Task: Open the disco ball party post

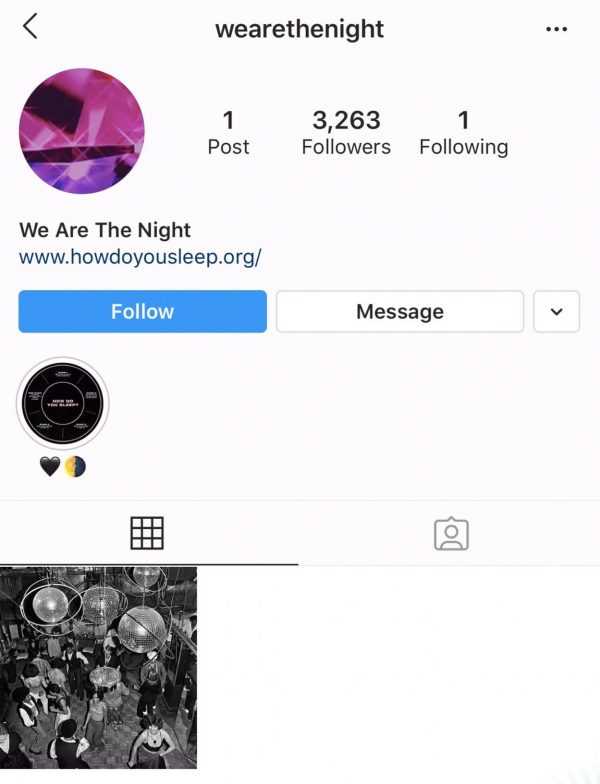Action: point(98,666)
